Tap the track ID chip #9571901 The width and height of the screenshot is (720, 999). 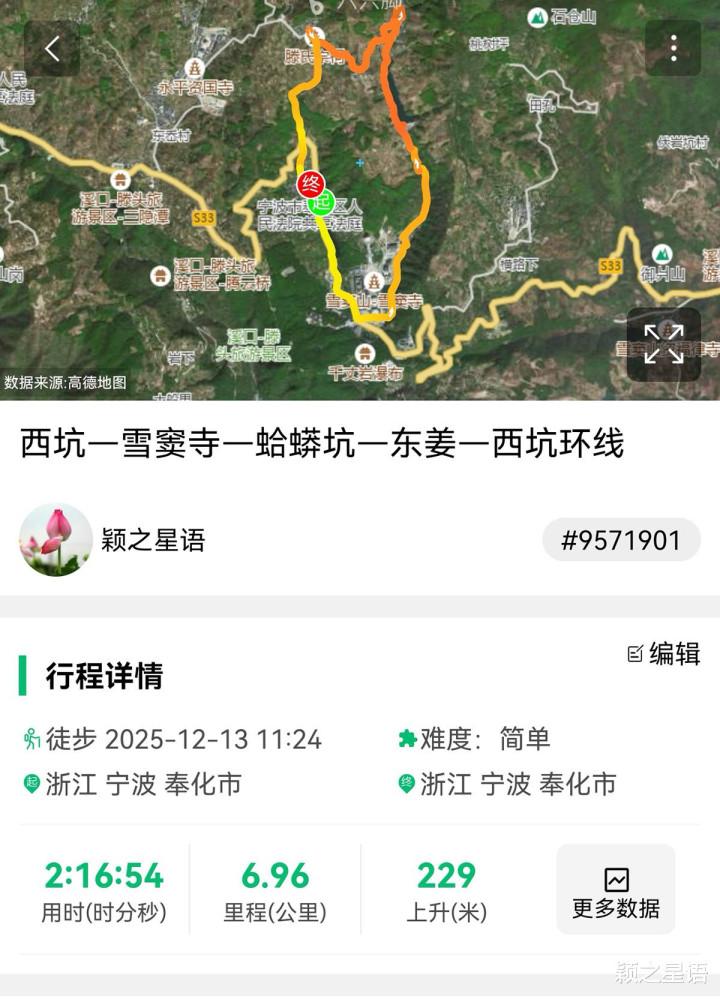621,540
